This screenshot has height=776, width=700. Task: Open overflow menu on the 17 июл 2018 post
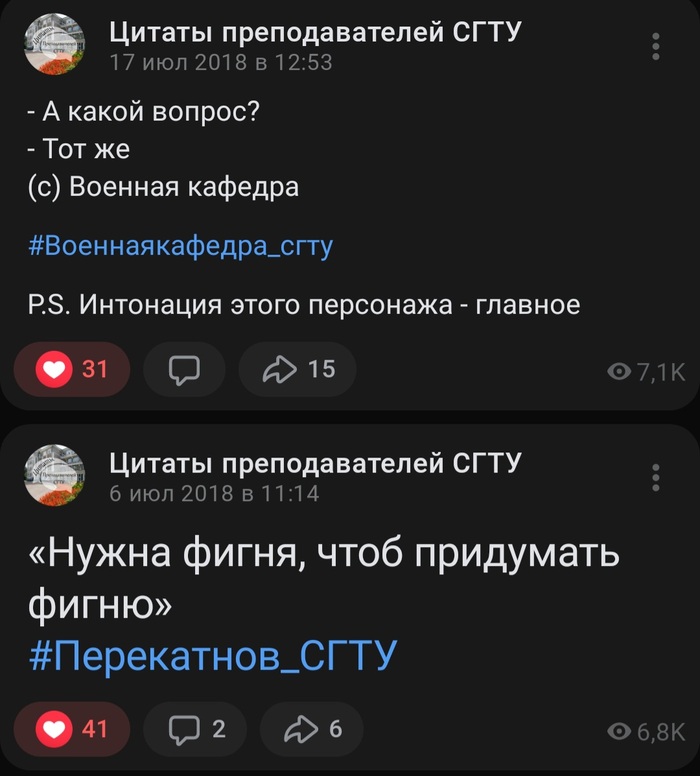tap(656, 47)
